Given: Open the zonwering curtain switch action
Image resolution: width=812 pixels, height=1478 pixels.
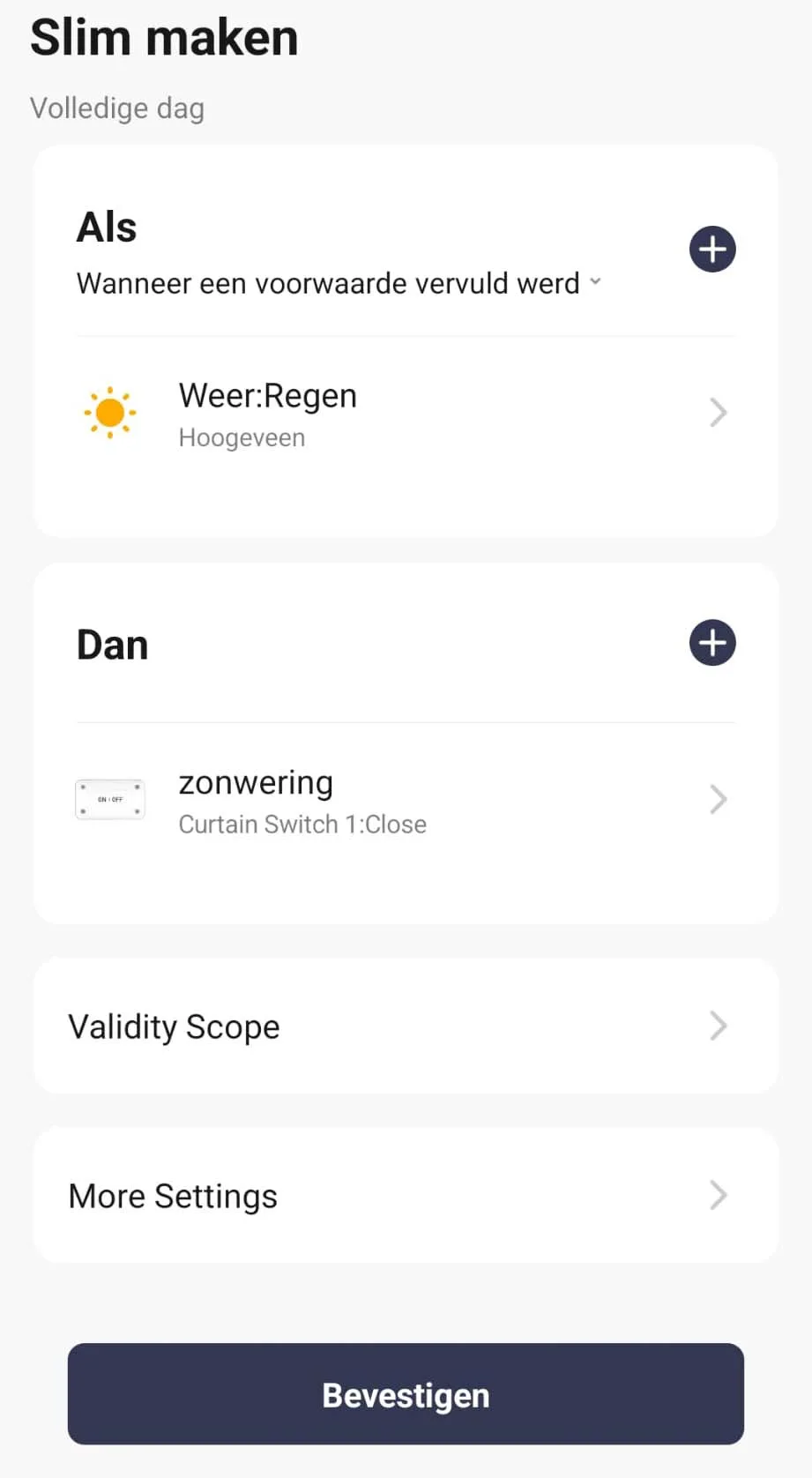Looking at the screenshot, I should click(x=406, y=801).
